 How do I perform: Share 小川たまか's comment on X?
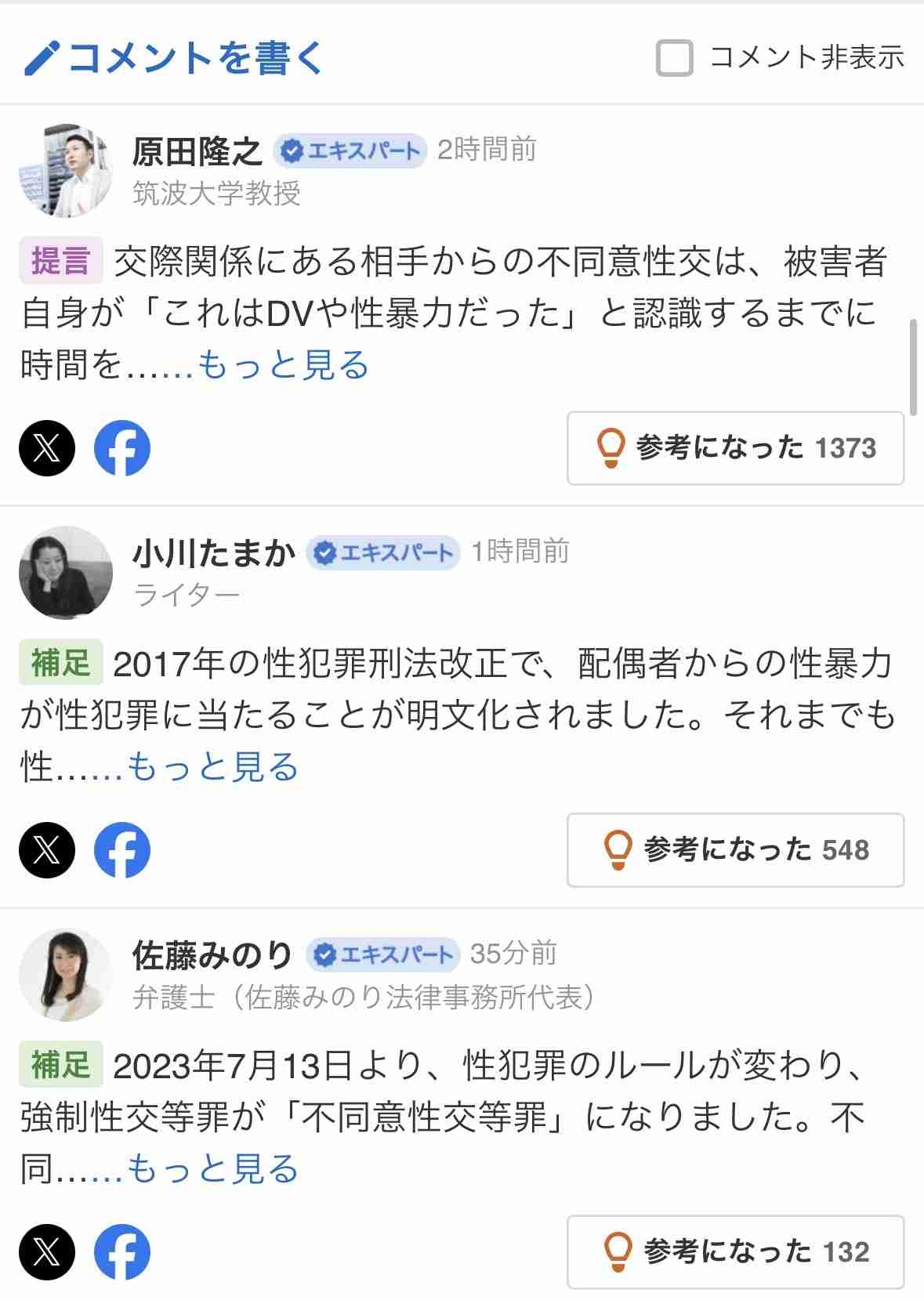(47, 850)
